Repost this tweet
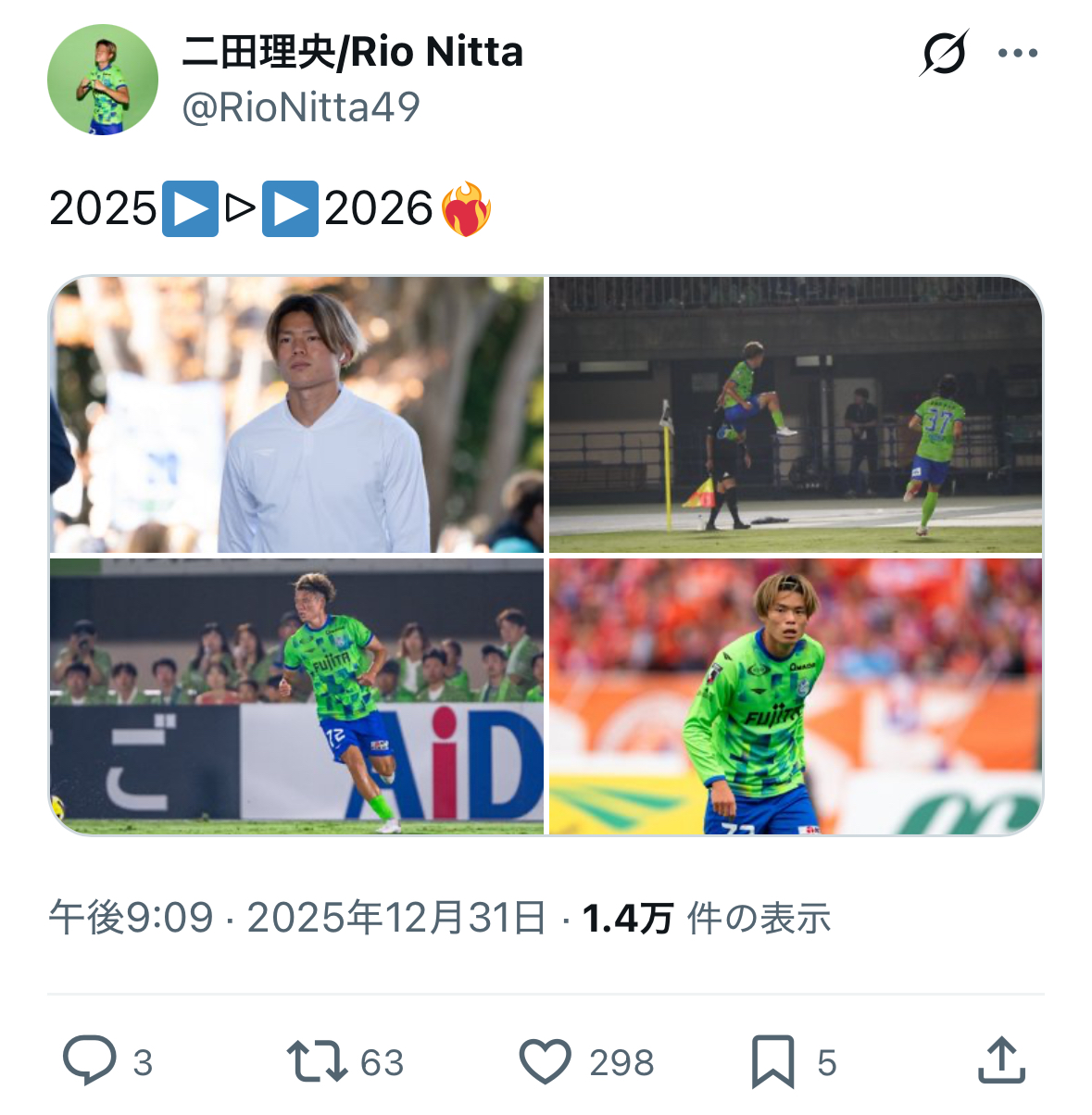This screenshot has width=1092, height=1115. 317,1061
